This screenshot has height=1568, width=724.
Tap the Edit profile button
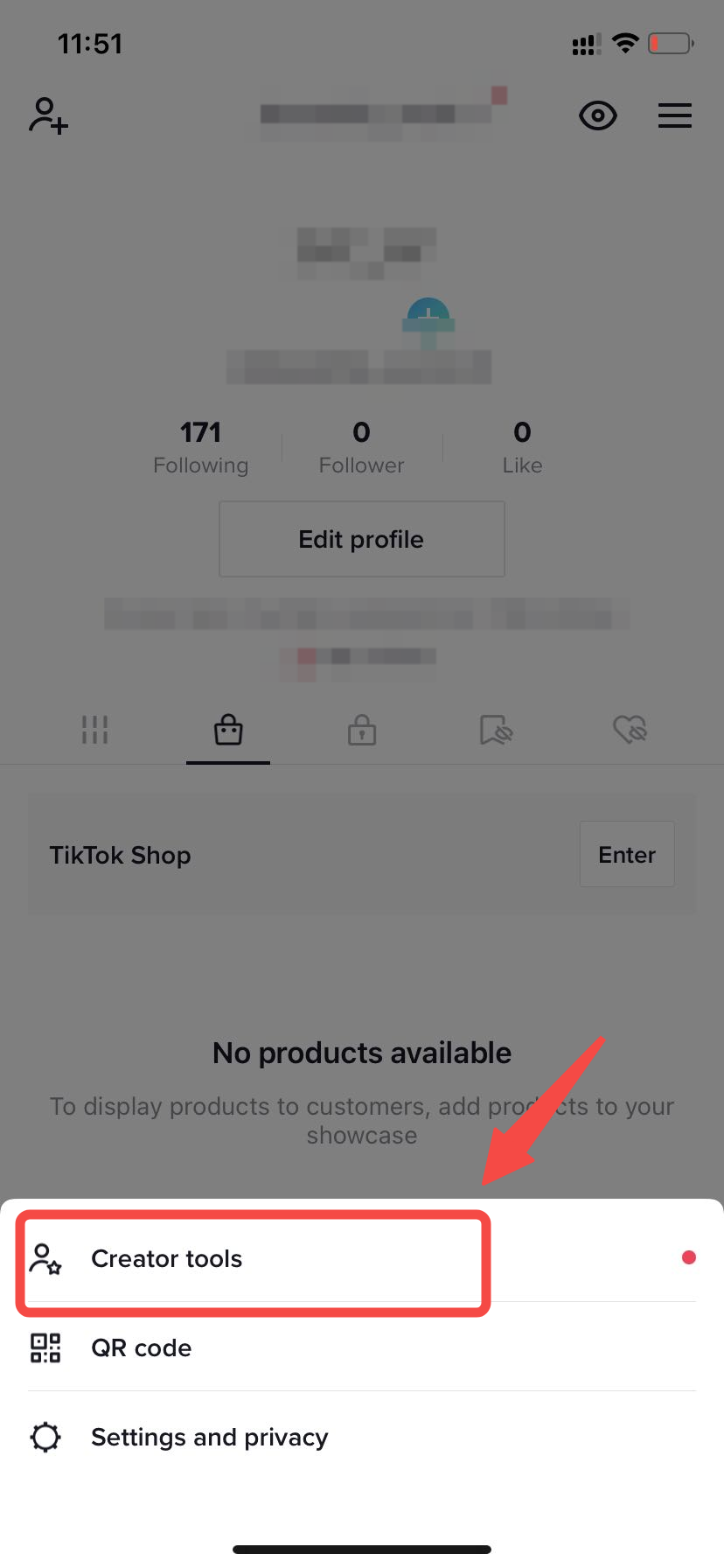(x=361, y=539)
